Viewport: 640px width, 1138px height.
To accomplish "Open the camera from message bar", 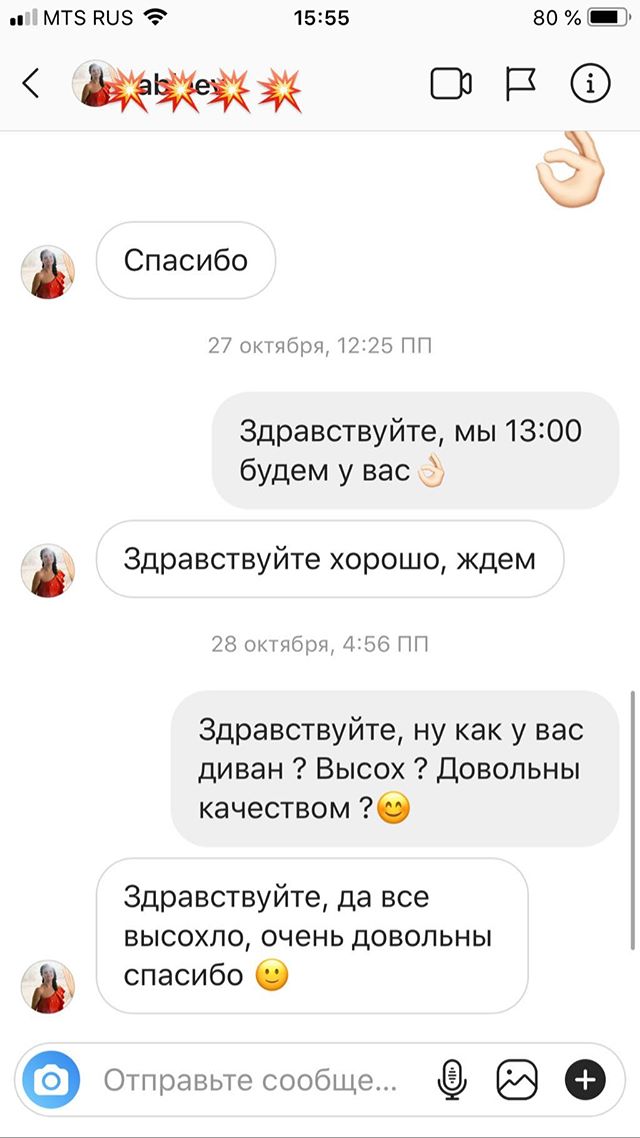I will [x=50, y=1081].
